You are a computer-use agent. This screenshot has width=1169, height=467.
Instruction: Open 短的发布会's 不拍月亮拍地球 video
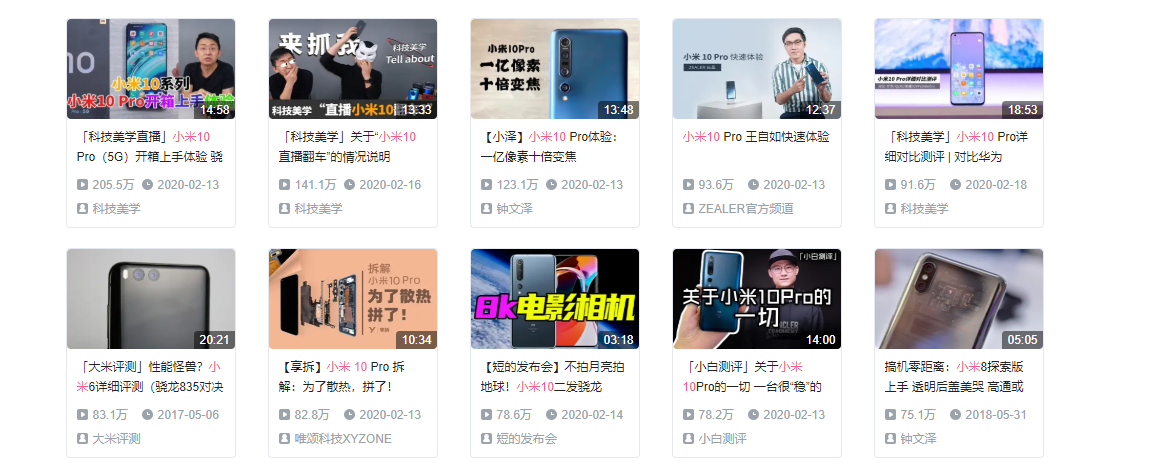point(554,299)
